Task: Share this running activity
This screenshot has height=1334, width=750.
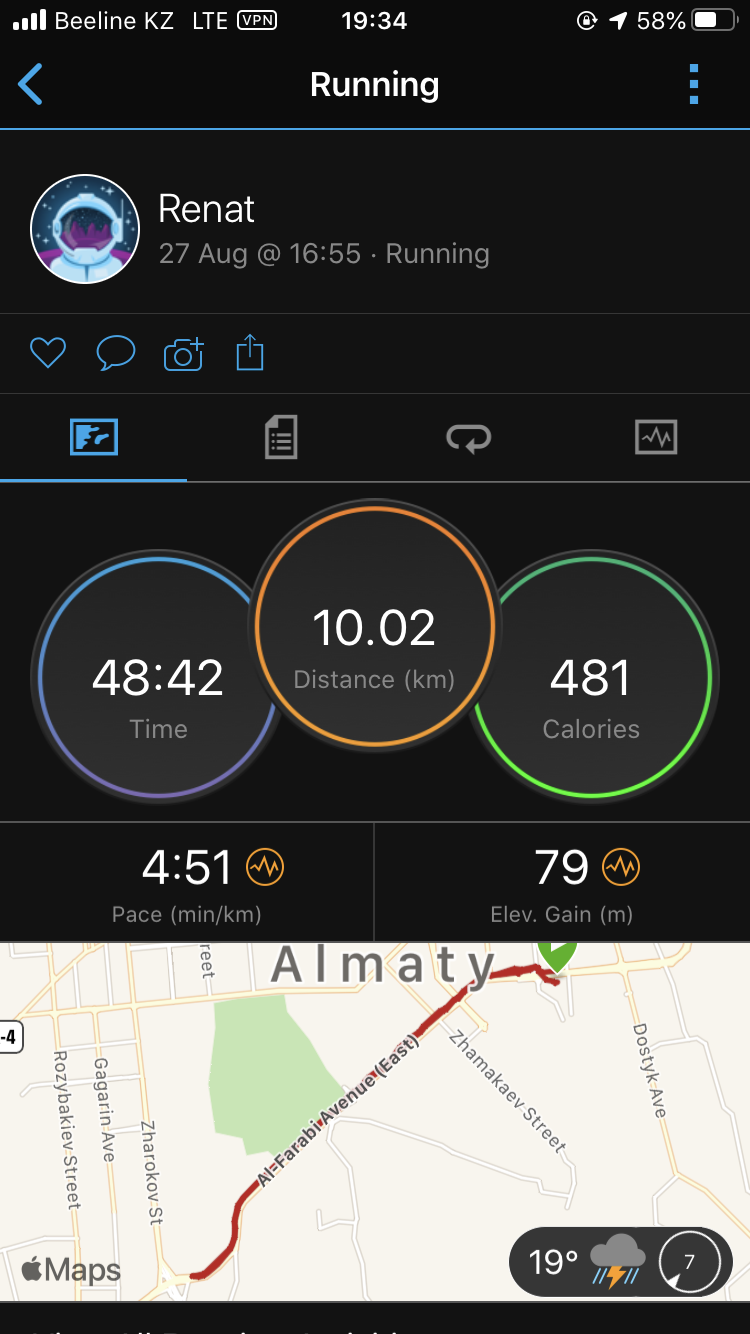Action: (x=250, y=353)
